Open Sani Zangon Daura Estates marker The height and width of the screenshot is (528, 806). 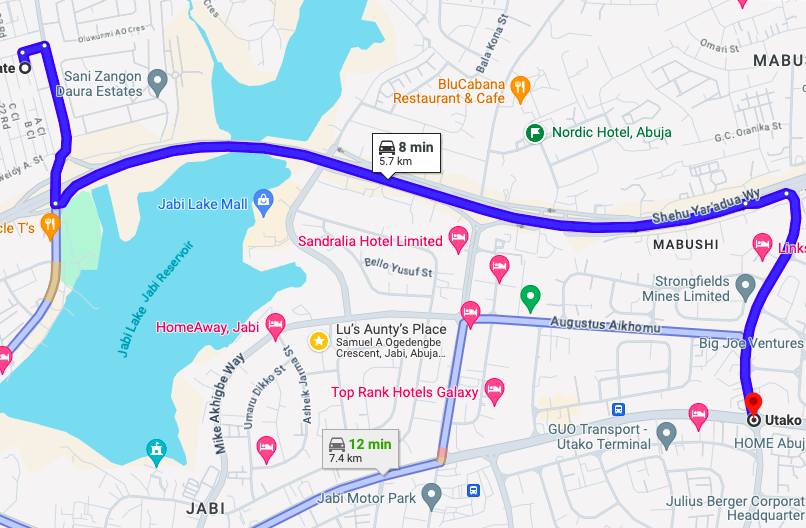point(156,79)
